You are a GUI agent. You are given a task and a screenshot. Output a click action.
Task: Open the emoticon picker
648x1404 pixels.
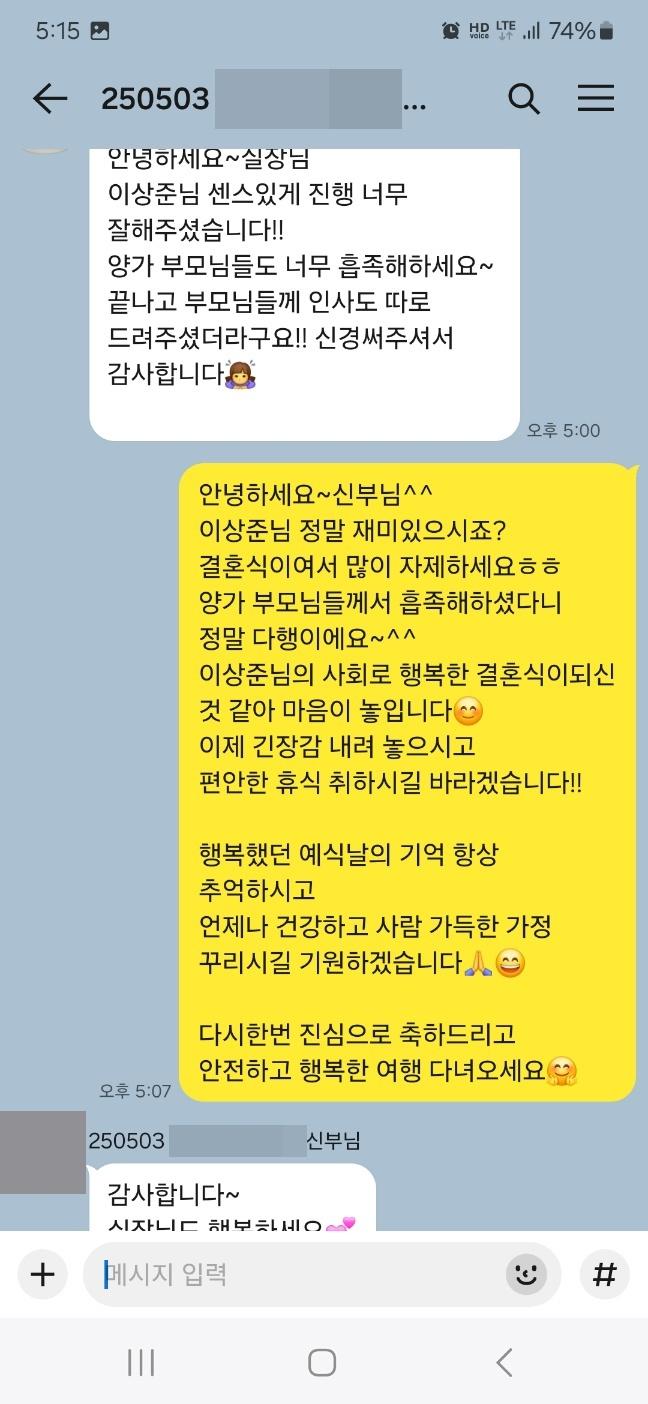pyautogui.click(x=526, y=1274)
